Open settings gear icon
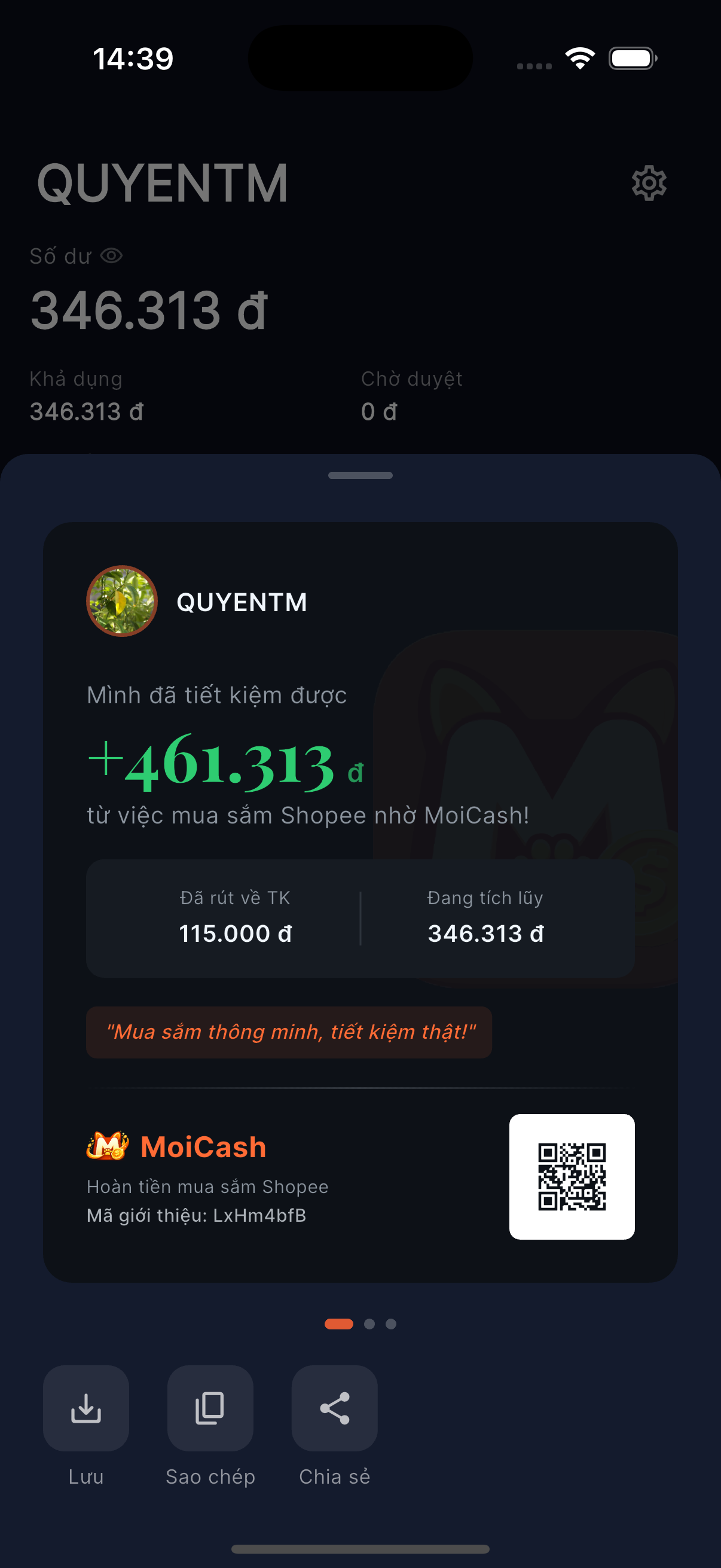This screenshot has width=721, height=1568. 649,182
